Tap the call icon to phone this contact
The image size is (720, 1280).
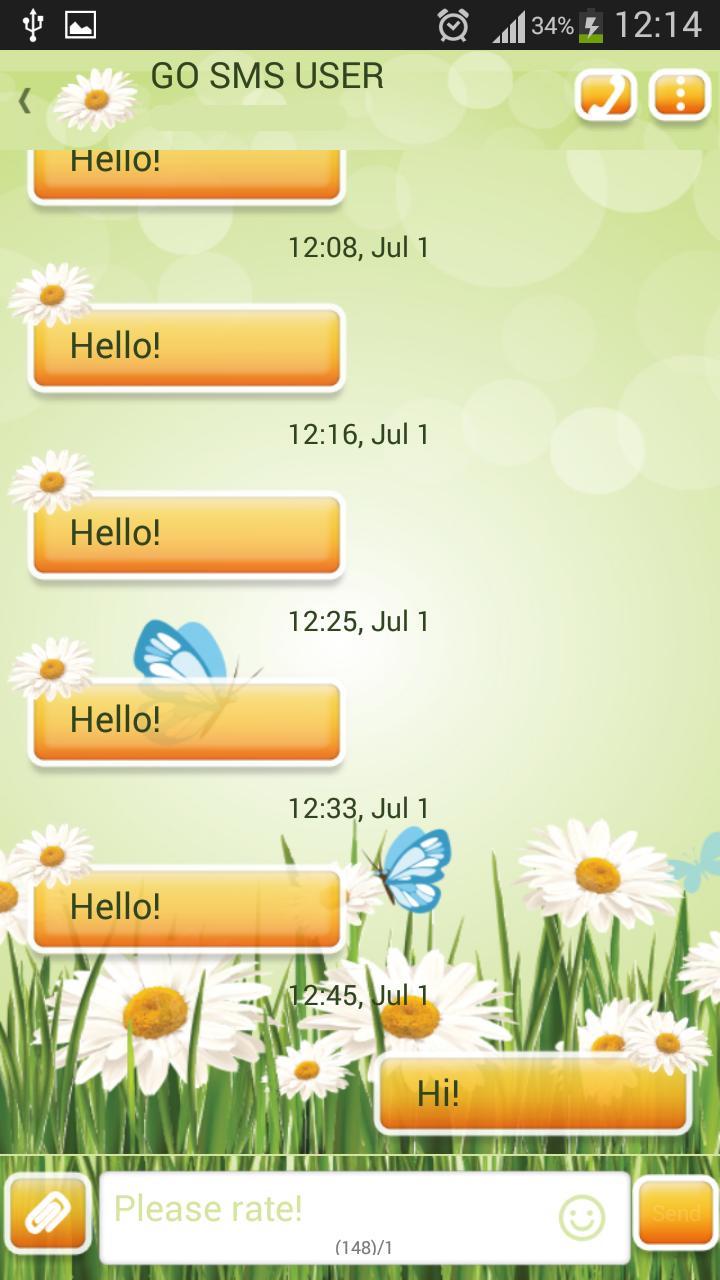coord(603,95)
